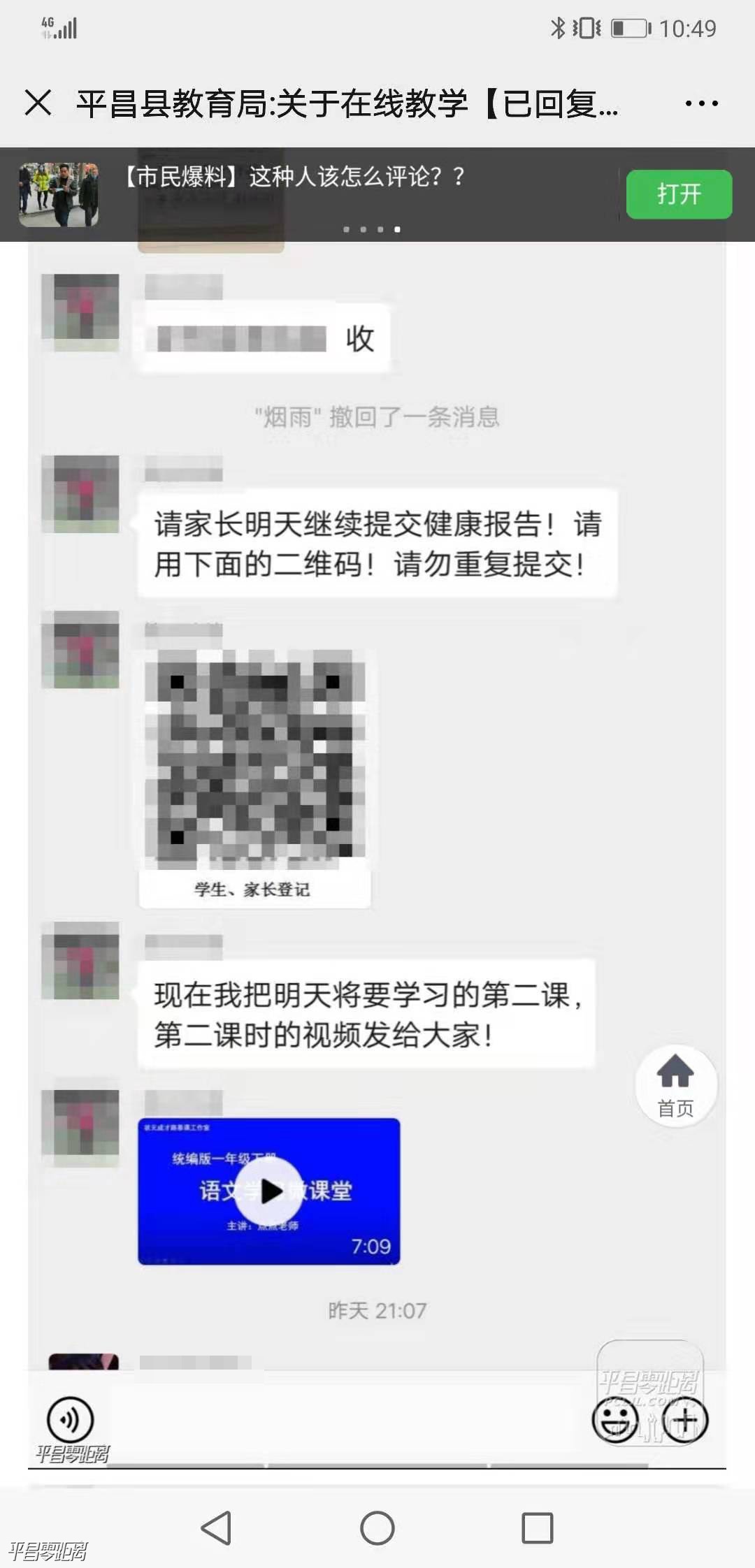This screenshot has height=1568, width=755.
Task: Open the 市民爆料 banner post
Action: point(294,177)
